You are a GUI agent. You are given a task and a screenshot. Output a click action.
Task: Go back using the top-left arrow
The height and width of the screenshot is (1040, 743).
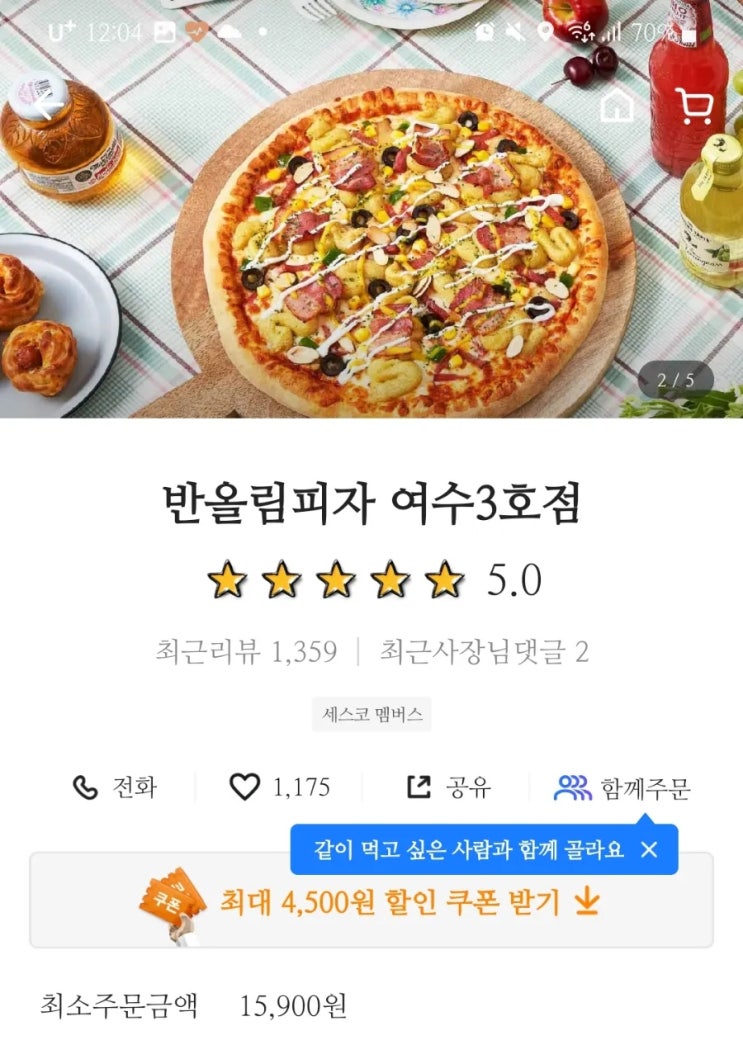coord(47,104)
